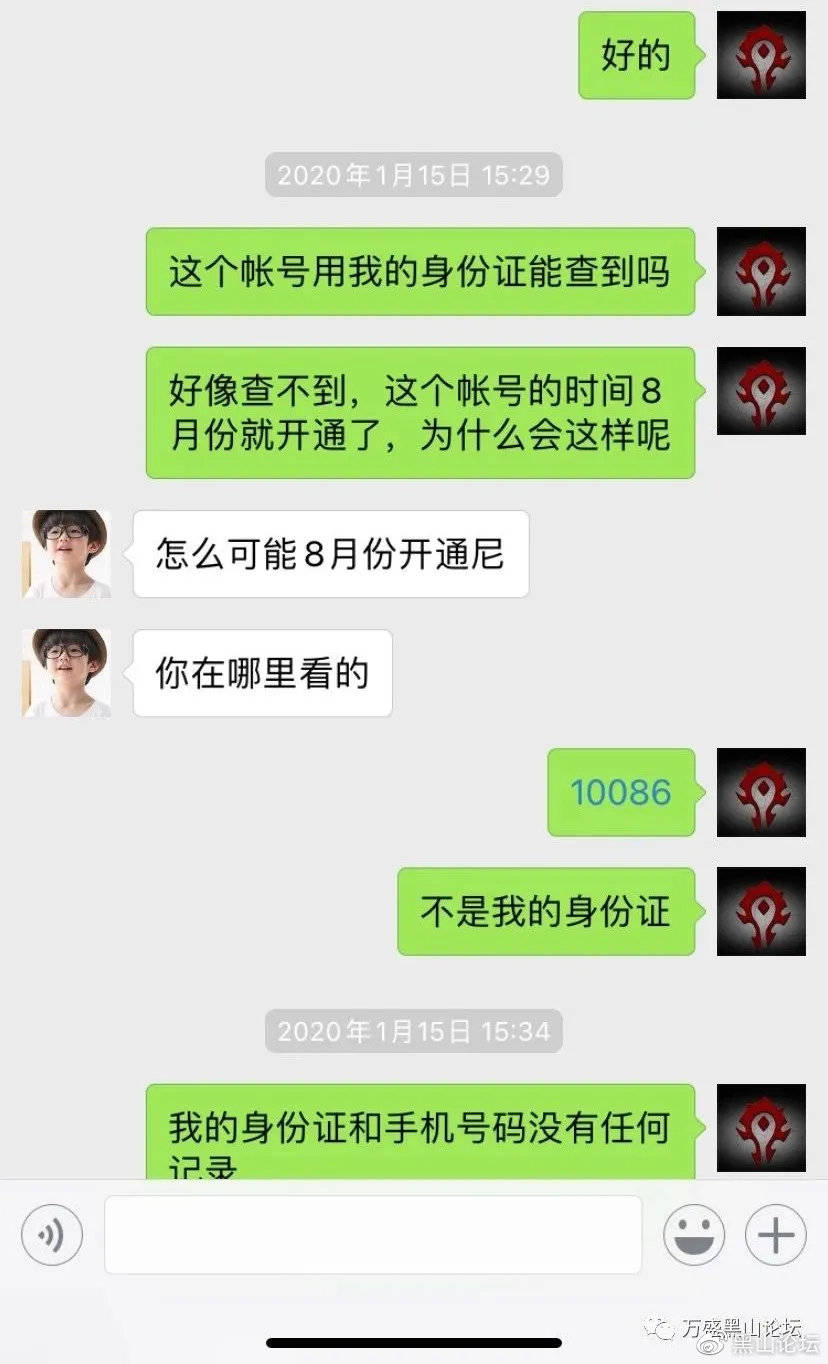Tap the 10086 phone number link
Screen dimensions: 828x1364
620,793
